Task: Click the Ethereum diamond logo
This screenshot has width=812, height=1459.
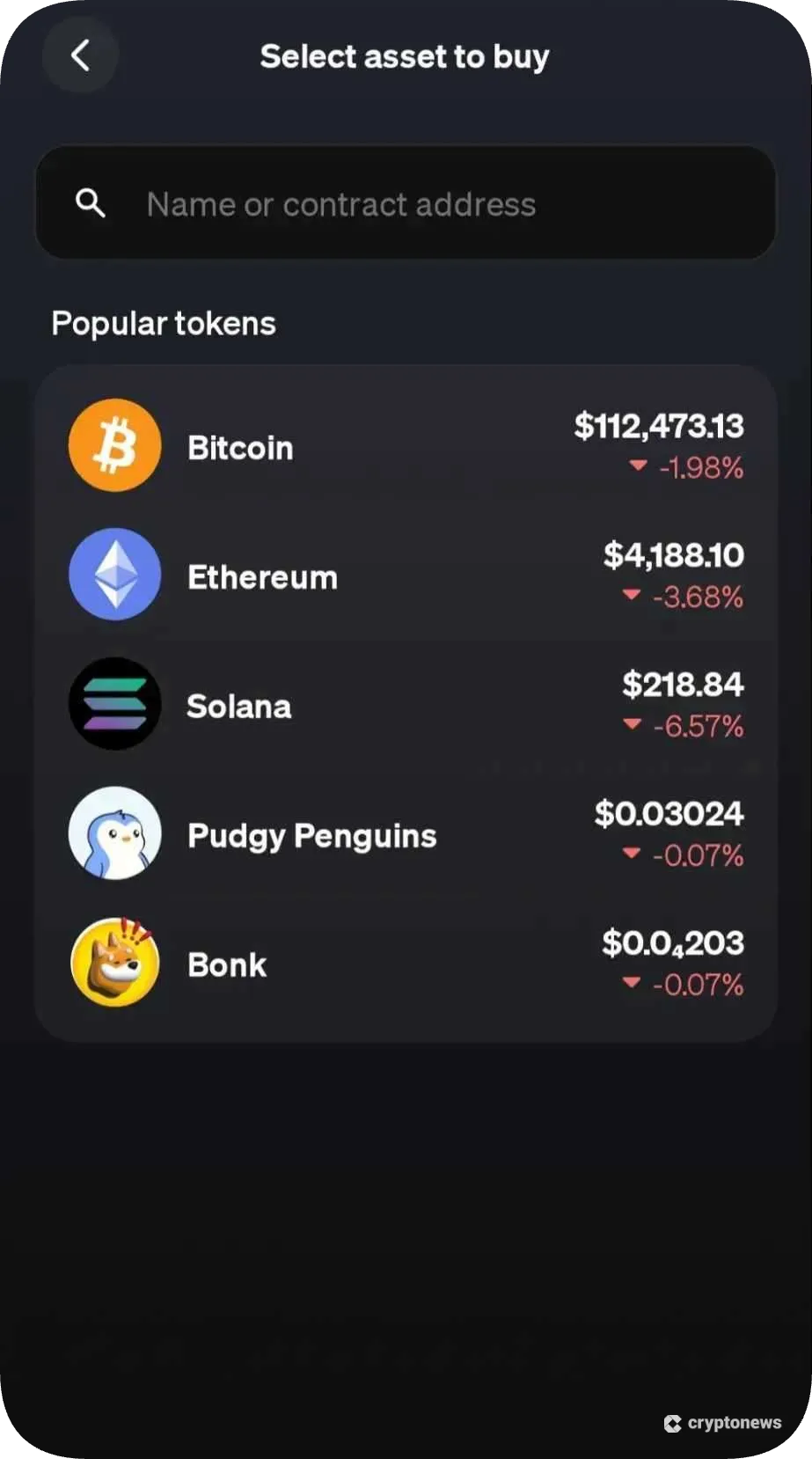Action: (x=114, y=574)
